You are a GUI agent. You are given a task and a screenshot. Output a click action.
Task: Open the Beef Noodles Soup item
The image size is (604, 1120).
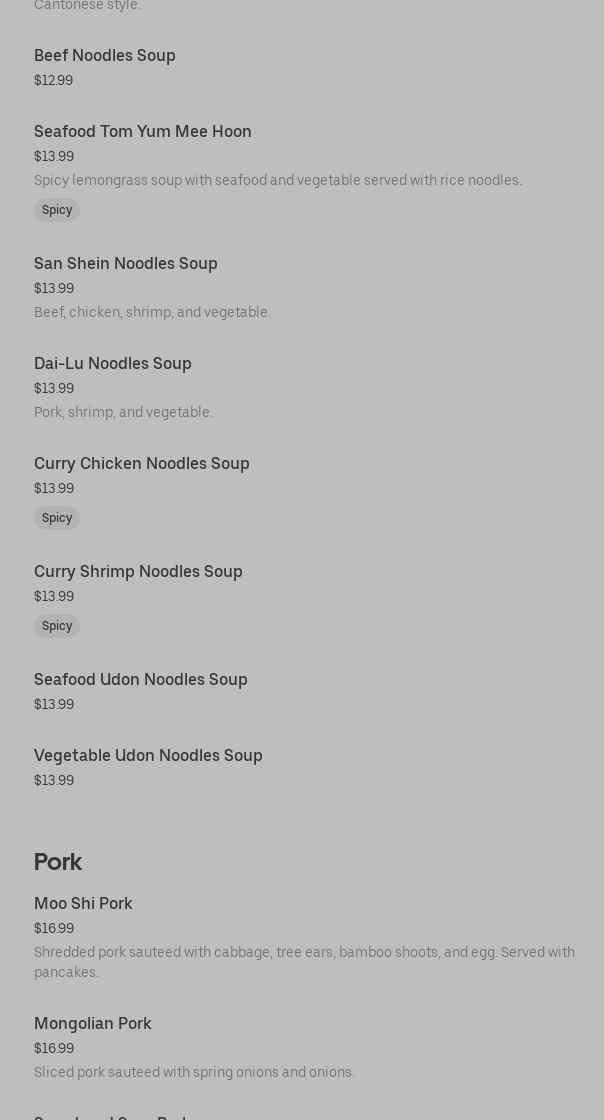tap(105, 56)
